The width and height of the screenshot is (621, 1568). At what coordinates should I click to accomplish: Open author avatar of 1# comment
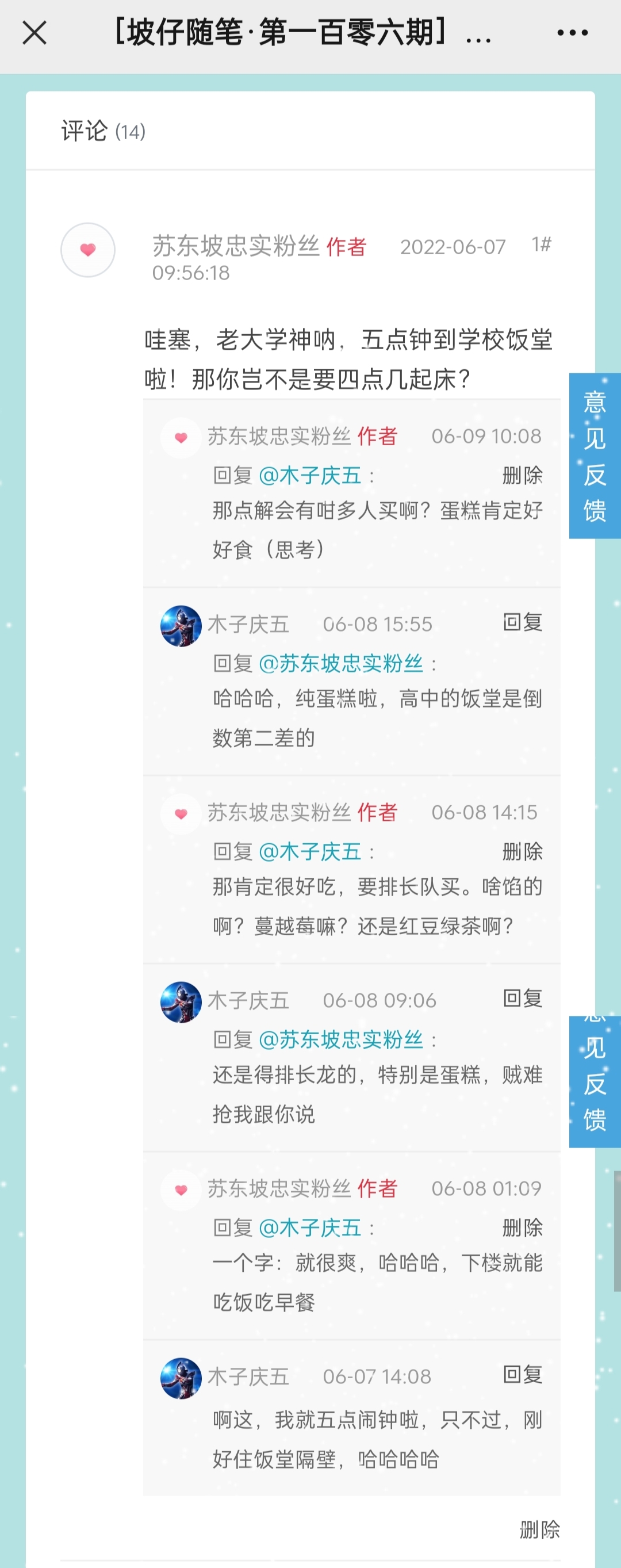pyautogui.click(x=87, y=250)
